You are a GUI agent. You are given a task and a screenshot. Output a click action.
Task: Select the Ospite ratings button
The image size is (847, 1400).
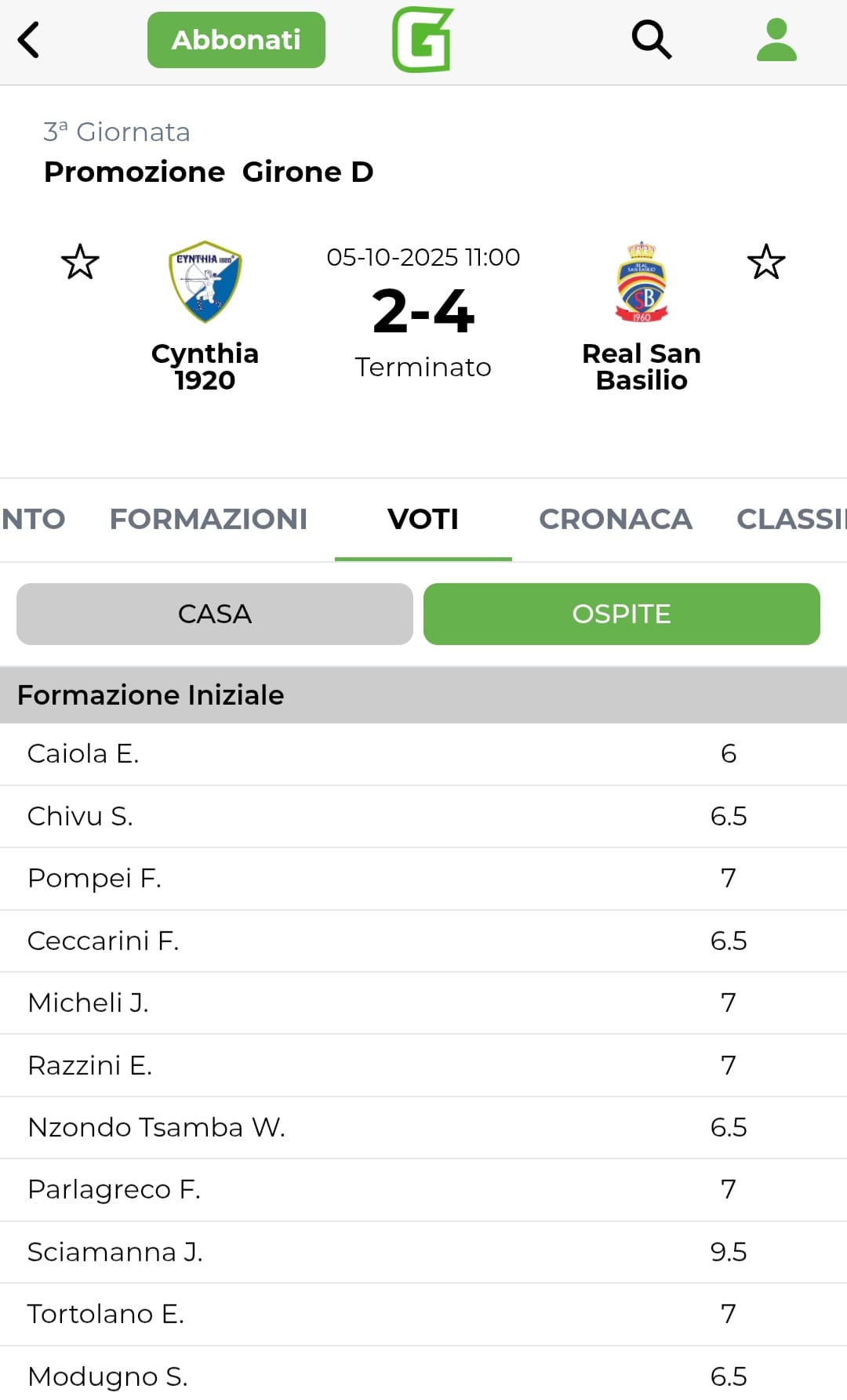[621, 614]
